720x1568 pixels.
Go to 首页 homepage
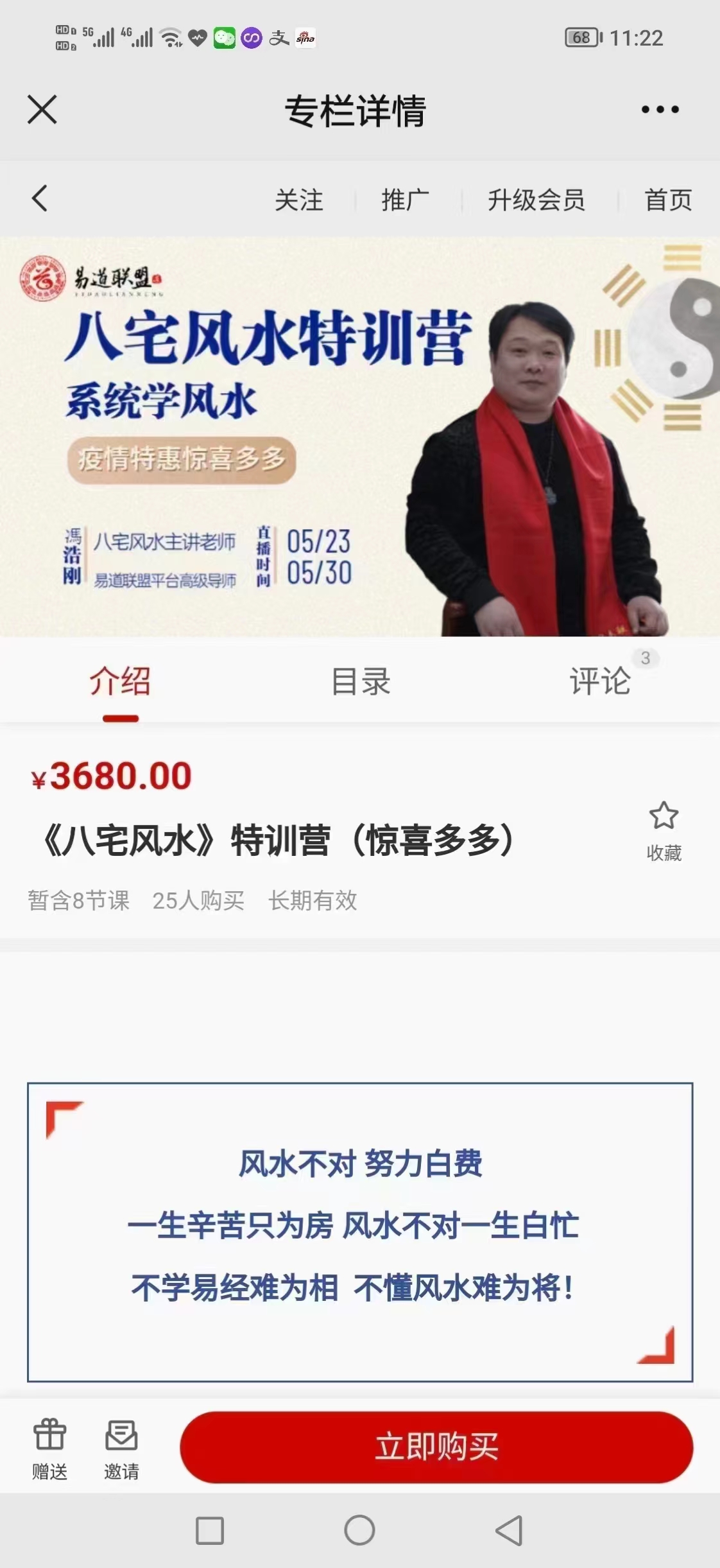pyautogui.click(x=668, y=200)
